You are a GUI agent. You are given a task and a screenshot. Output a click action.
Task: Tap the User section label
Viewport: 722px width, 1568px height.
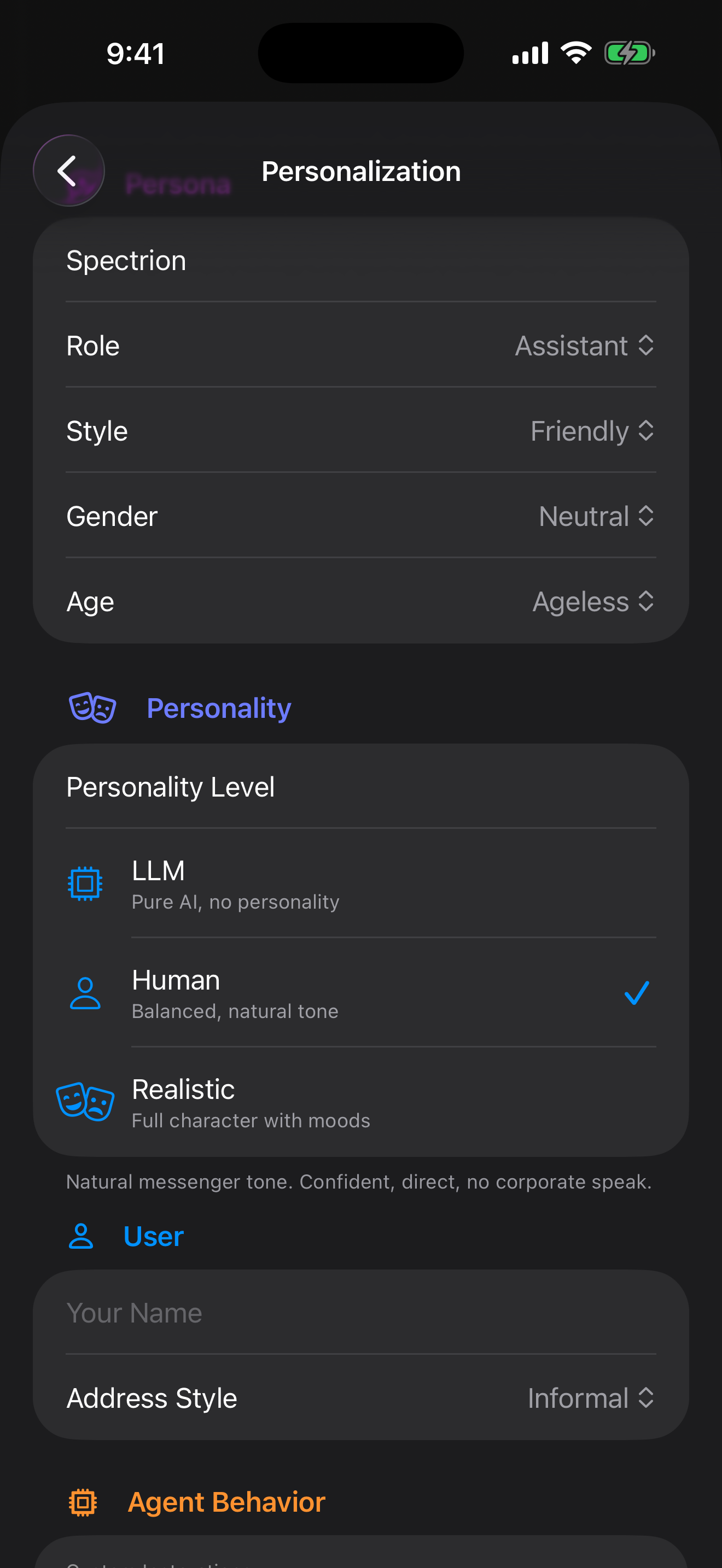point(153,1236)
